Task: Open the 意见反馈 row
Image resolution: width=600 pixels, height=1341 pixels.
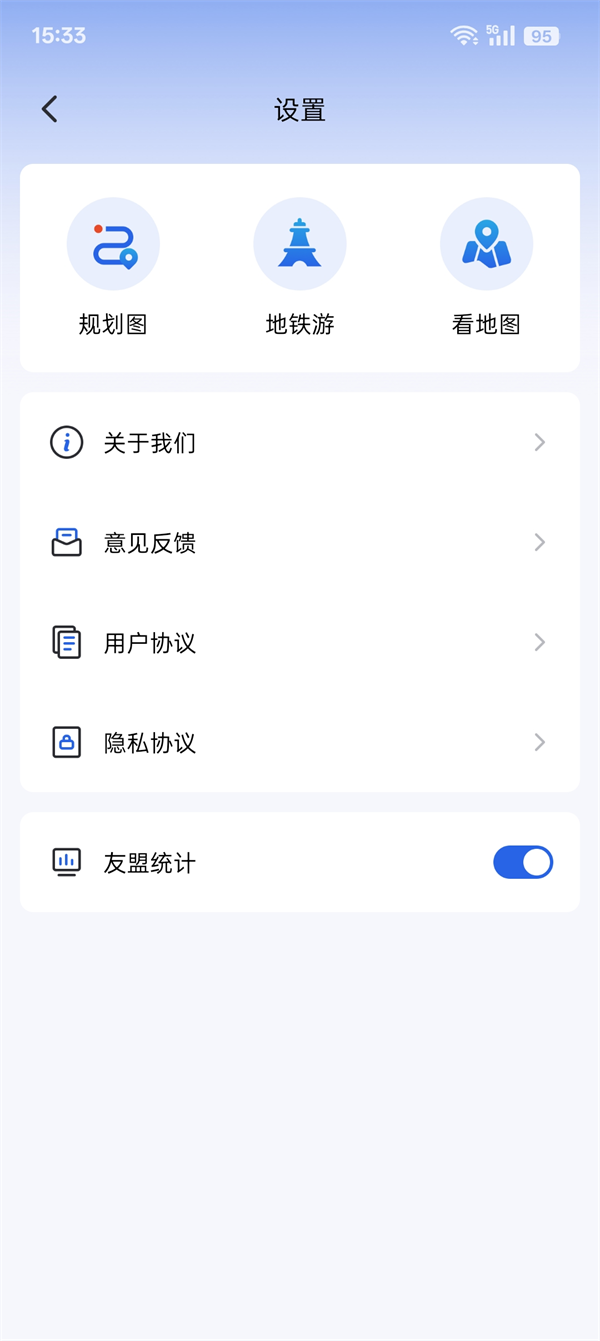Action: pyautogui.click(x=300, y=542)
